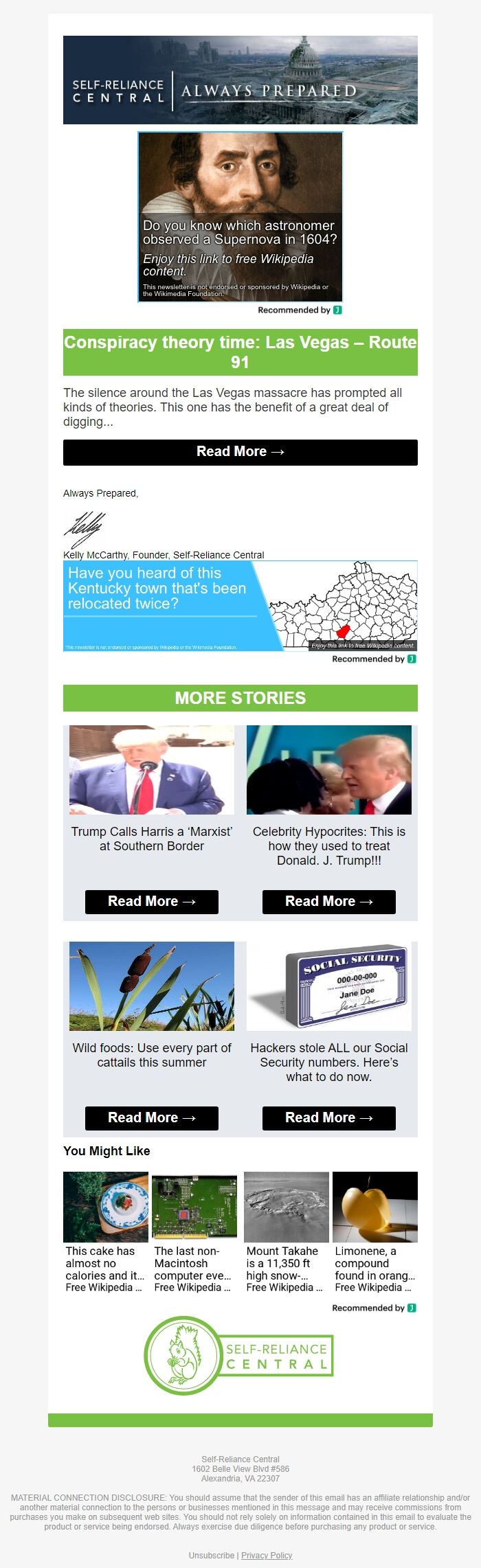Open the last non-Macintosh computer card

(x=194, y=1232)
